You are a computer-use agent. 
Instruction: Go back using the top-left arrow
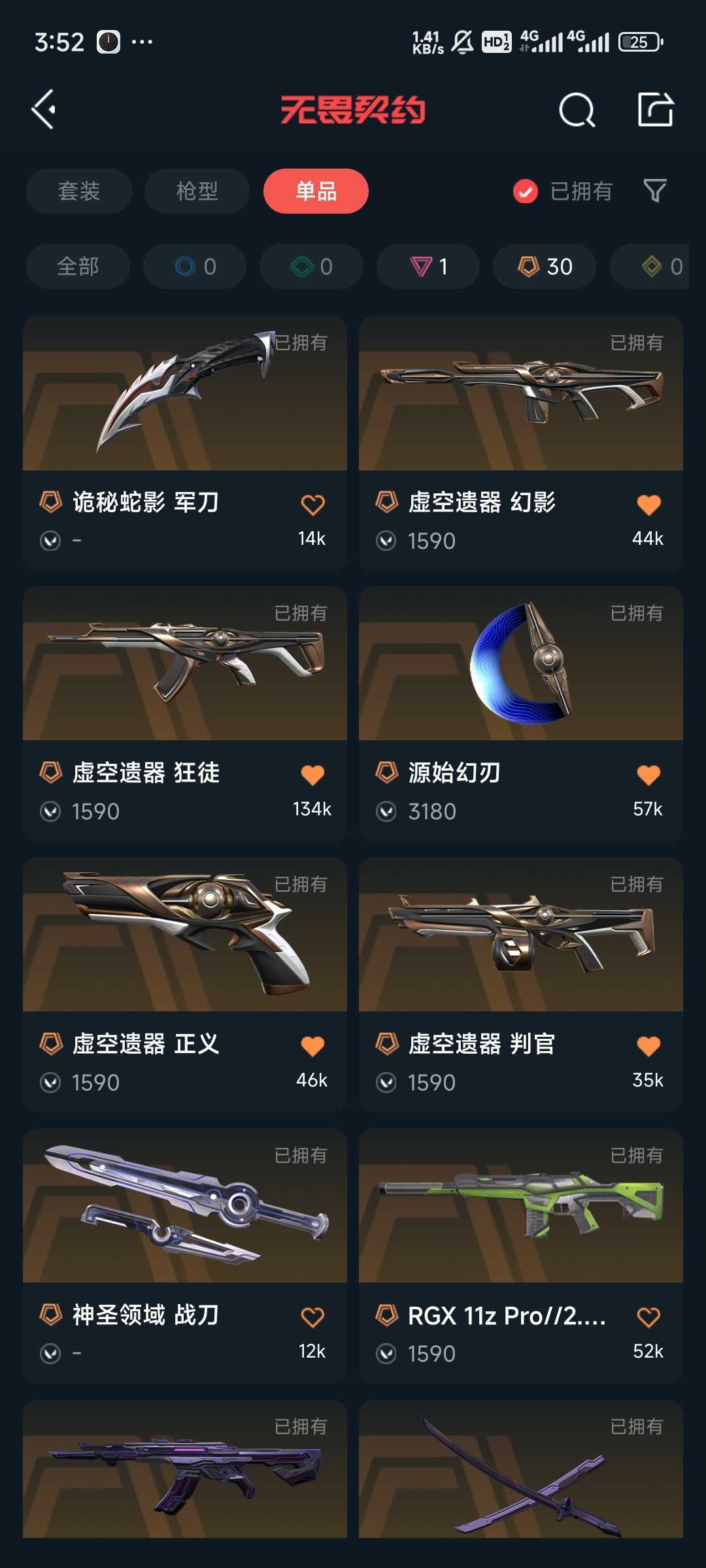coord(43,109)
